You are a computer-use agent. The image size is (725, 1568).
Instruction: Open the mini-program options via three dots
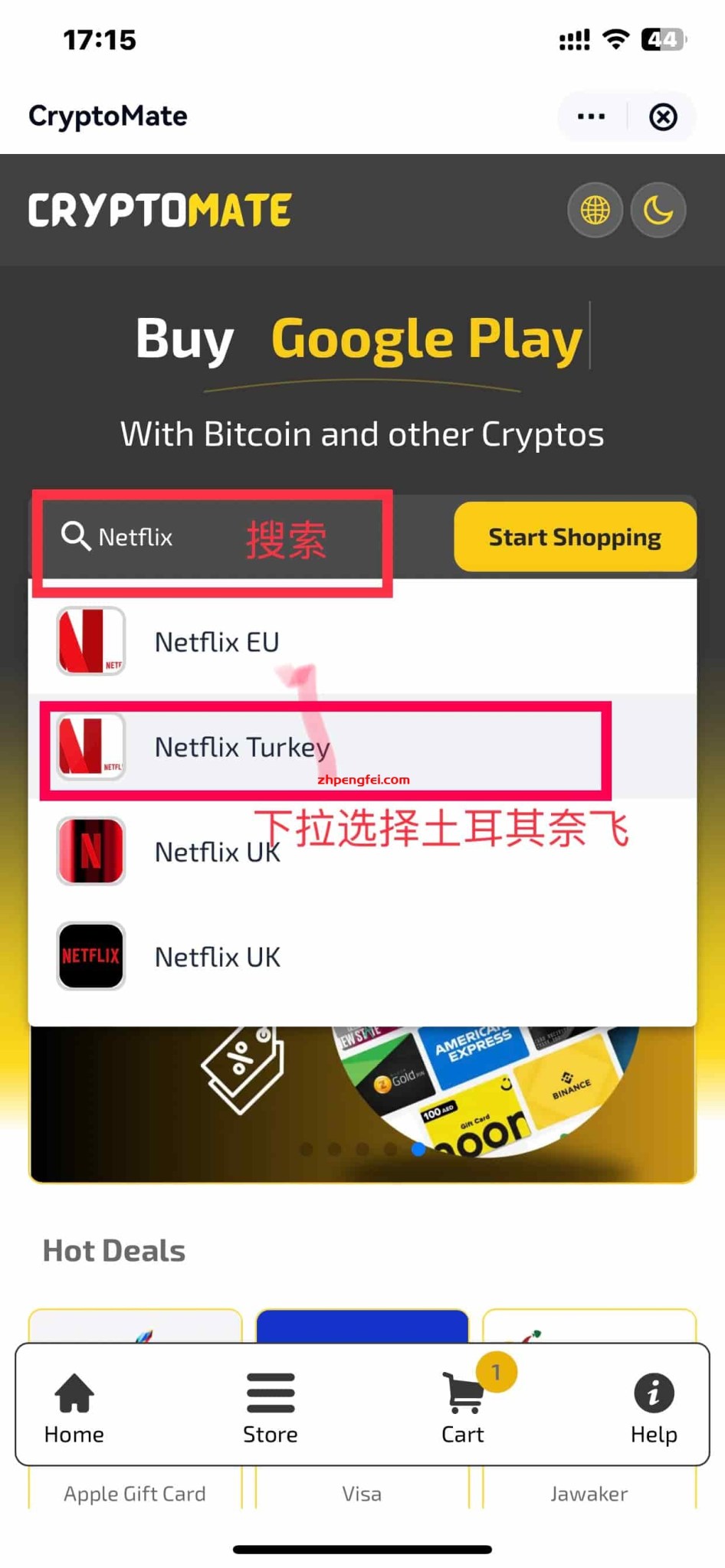590,116
